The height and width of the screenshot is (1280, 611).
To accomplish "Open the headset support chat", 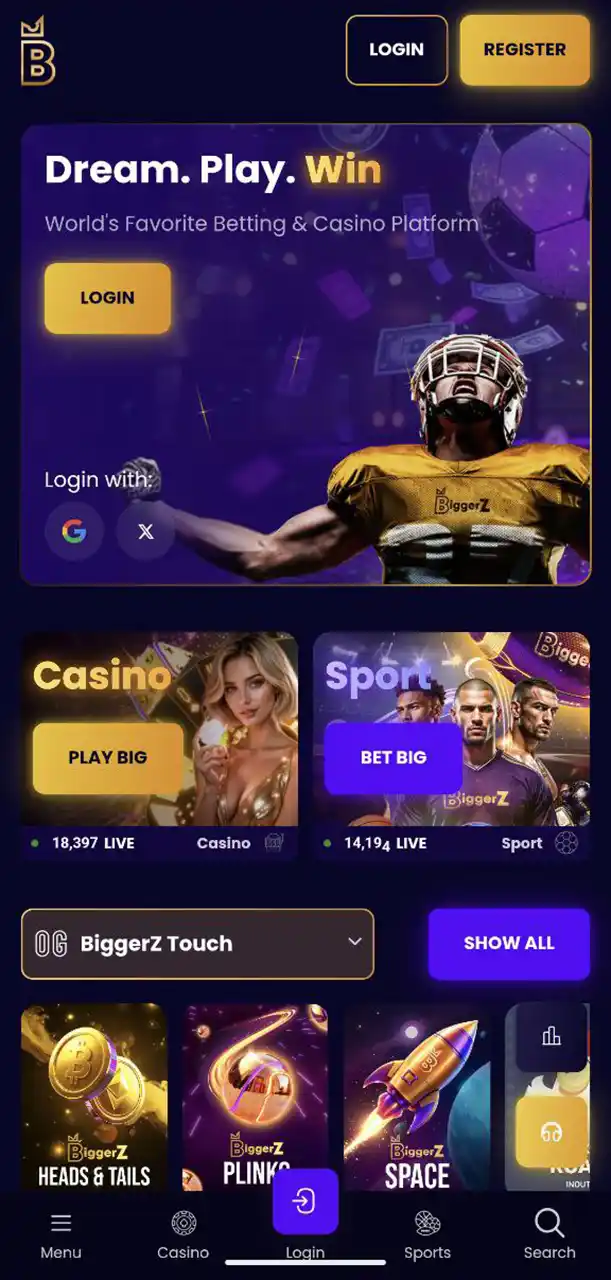I will [x=551, y=1132].
